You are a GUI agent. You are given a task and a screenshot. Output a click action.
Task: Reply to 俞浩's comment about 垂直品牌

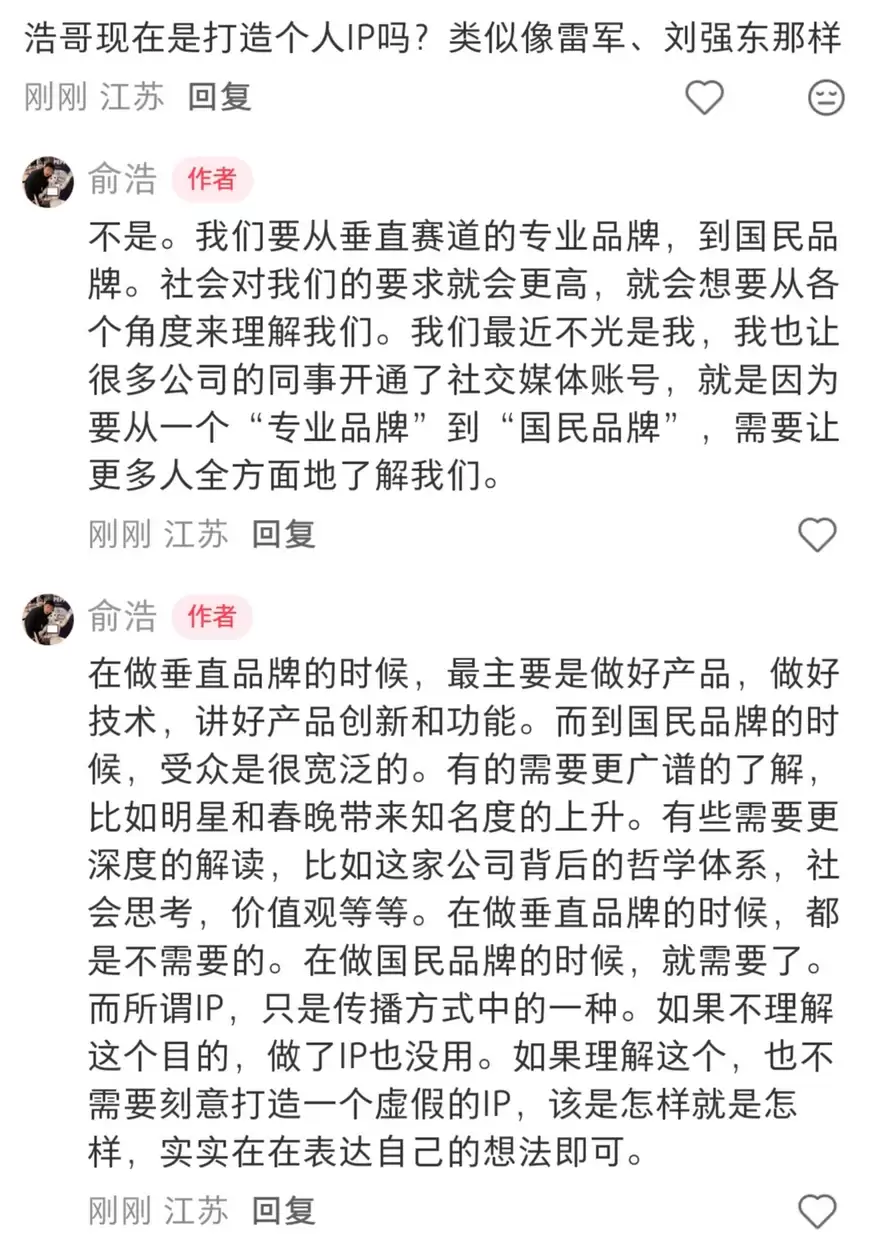tap(283, 1211)
